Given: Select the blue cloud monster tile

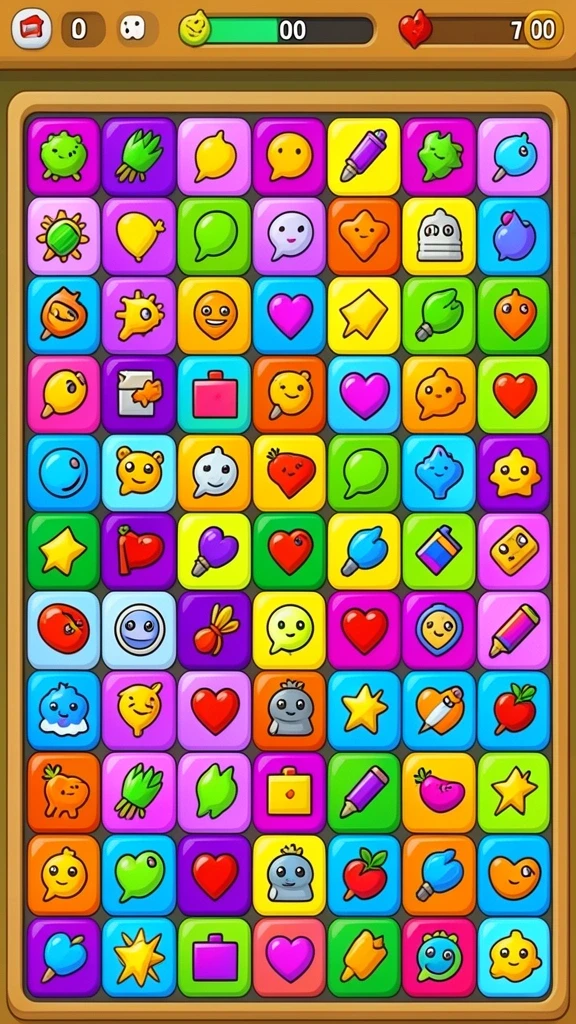Looking at the screenshot, I should 63,711.
